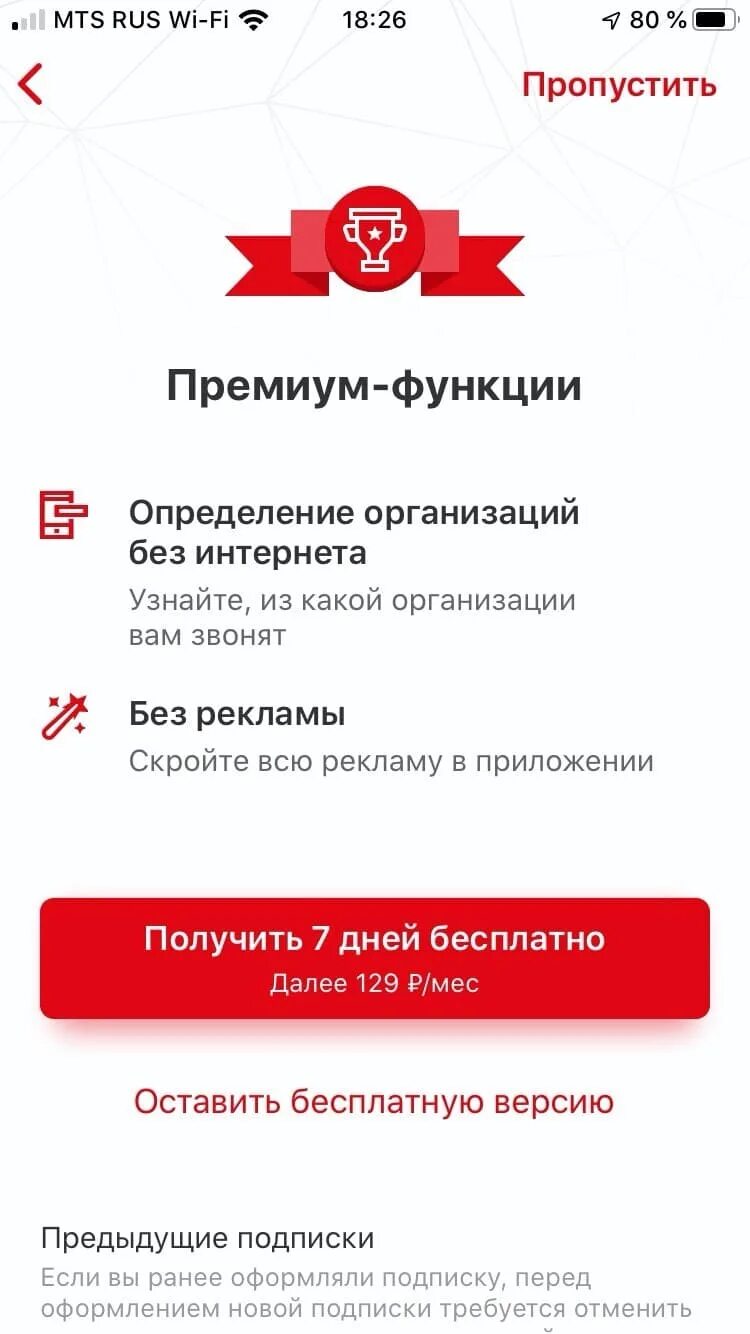Tap Пропустить to skip this offer
This screenshot has width=750, height=1334.
pyautogui.click(x=619, y=85)
